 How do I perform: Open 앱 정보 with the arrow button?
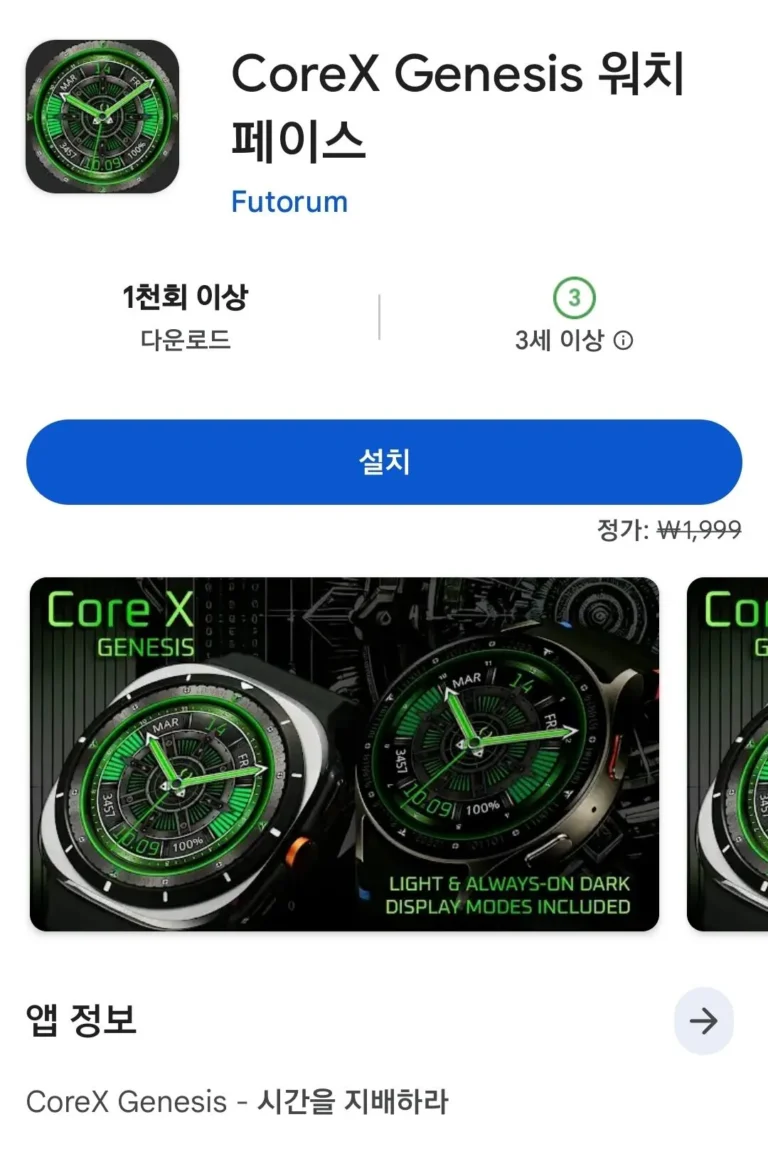point(704,1021)
